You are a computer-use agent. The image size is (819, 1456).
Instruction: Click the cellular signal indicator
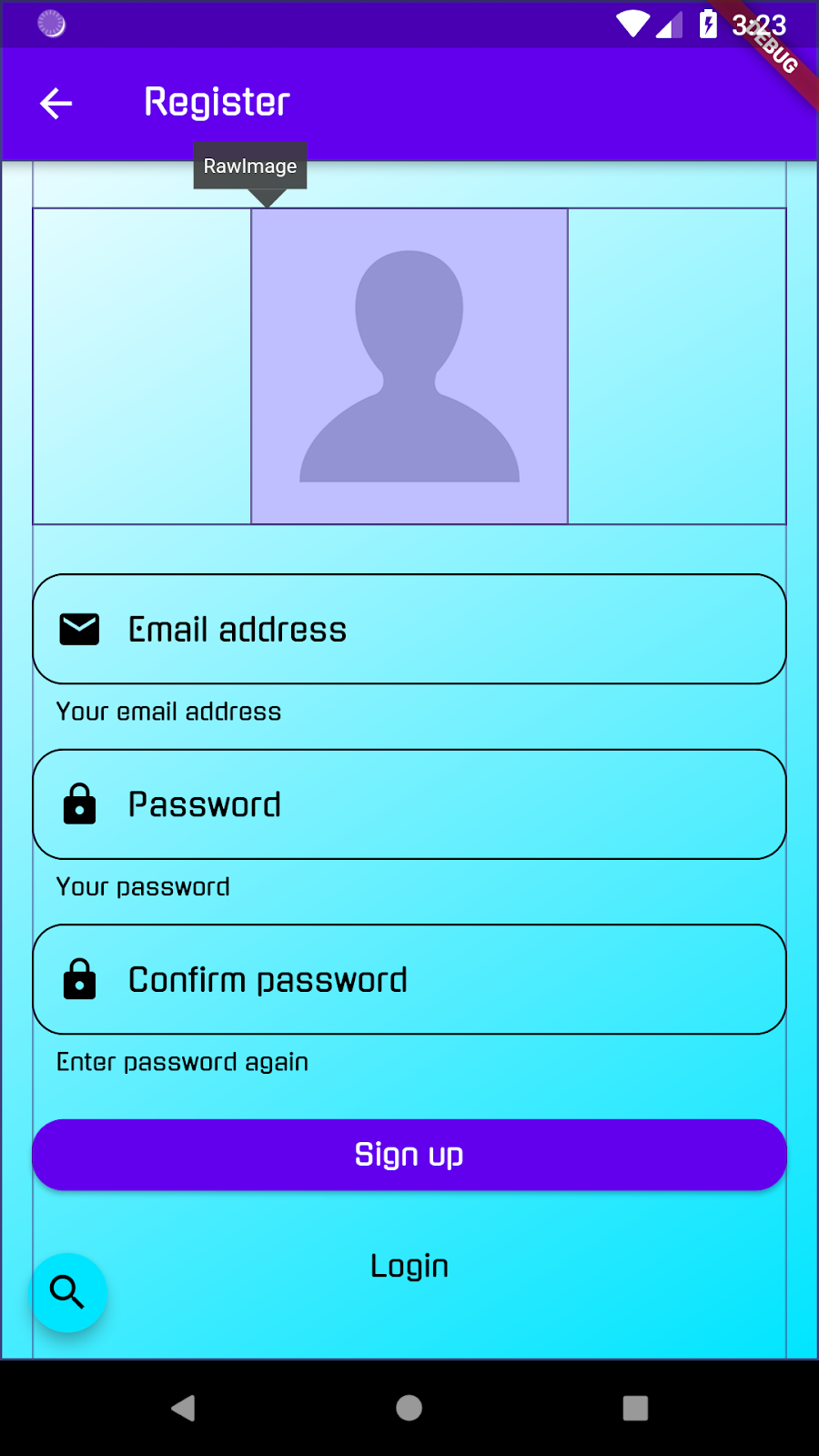(x=670, y=24)
